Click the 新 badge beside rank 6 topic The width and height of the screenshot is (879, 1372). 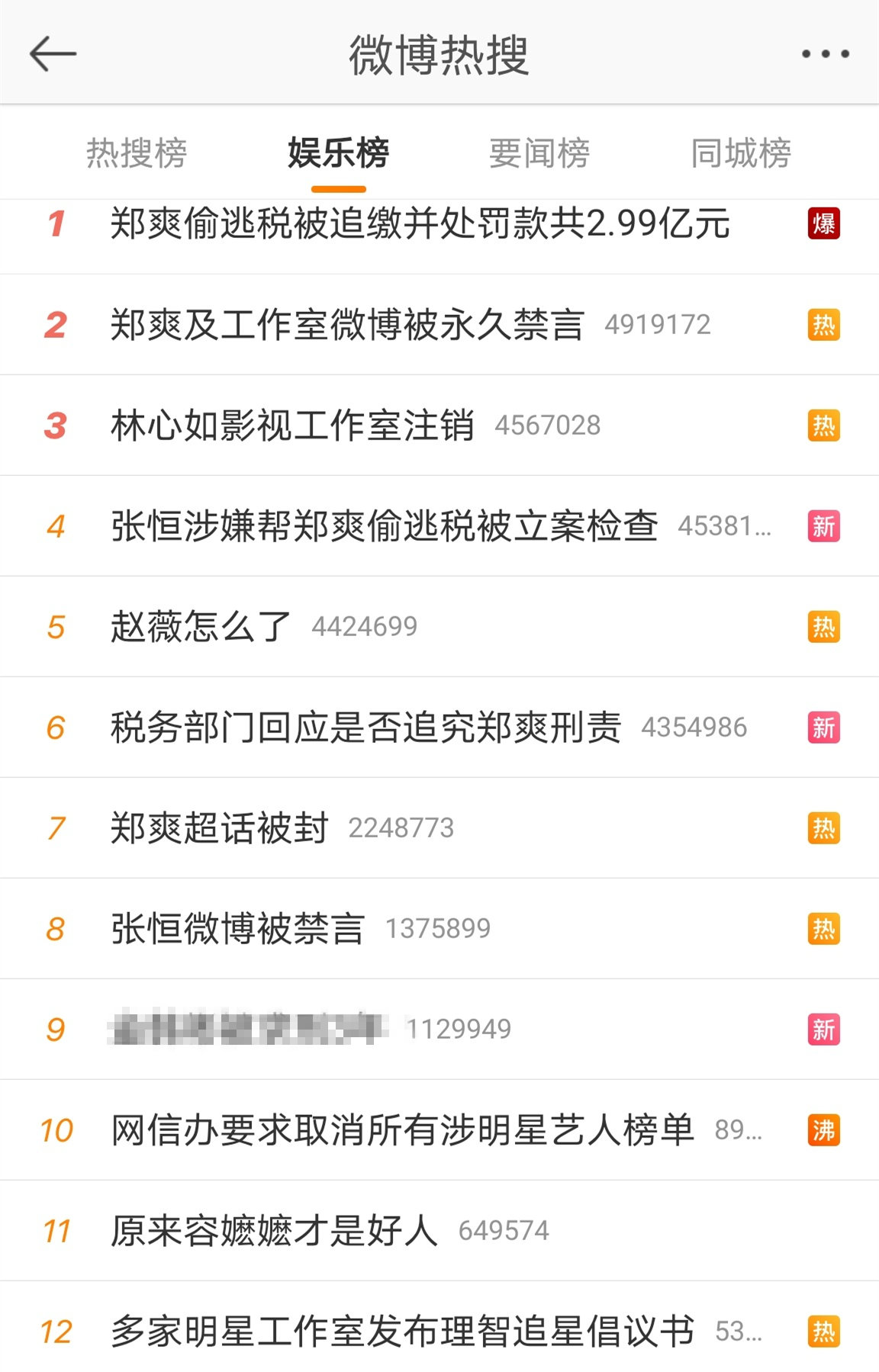point(824,728)
